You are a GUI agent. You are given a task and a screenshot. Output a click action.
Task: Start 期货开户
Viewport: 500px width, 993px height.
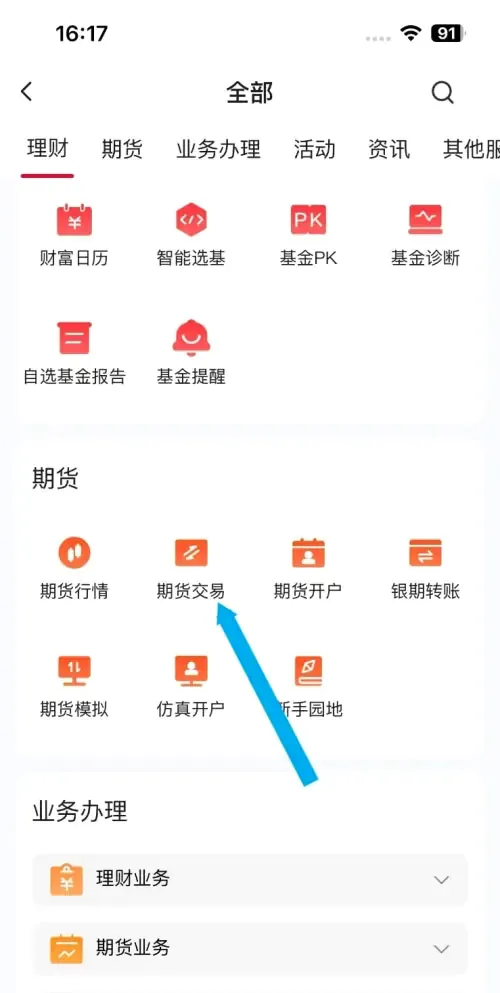pyautogui.click(x=308, y=569)
